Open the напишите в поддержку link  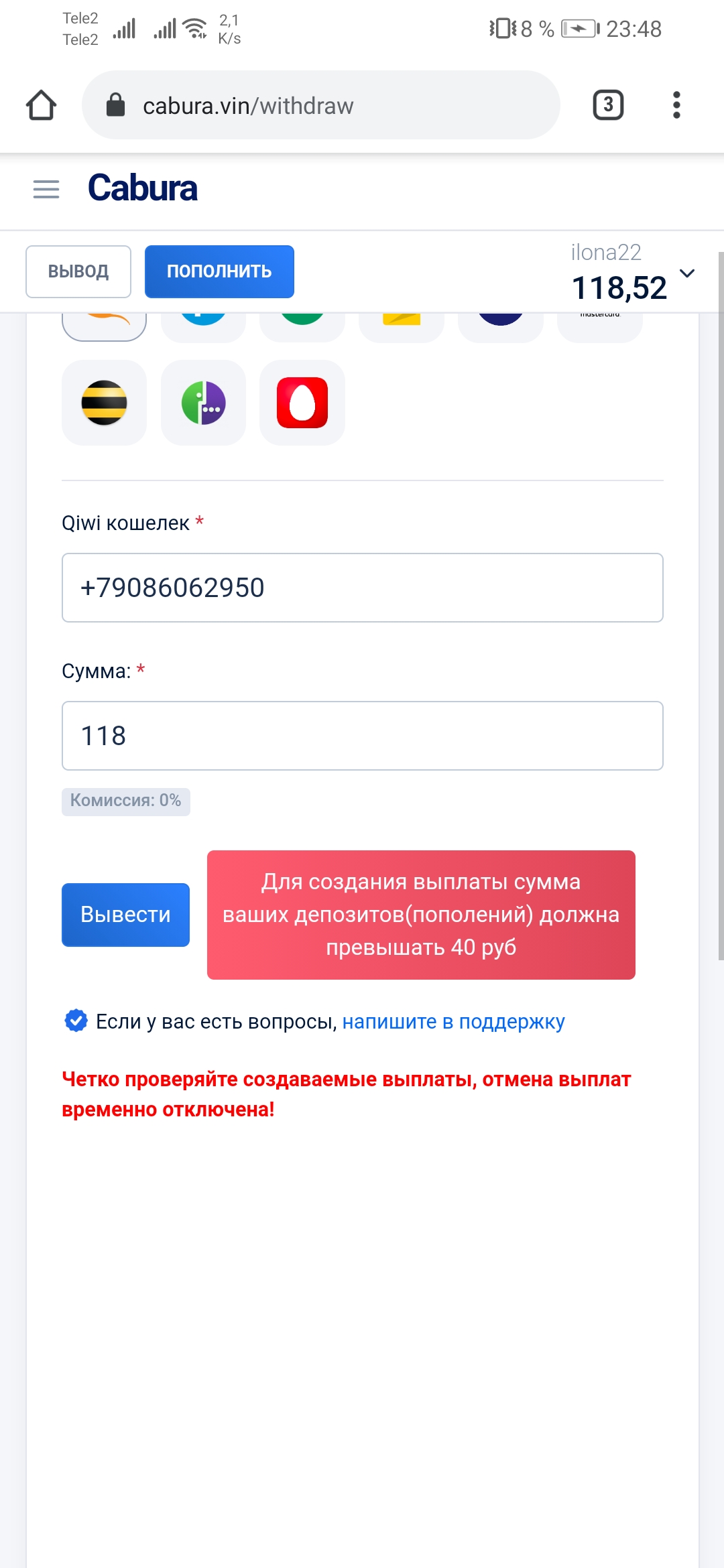(x=453, y=1021)
